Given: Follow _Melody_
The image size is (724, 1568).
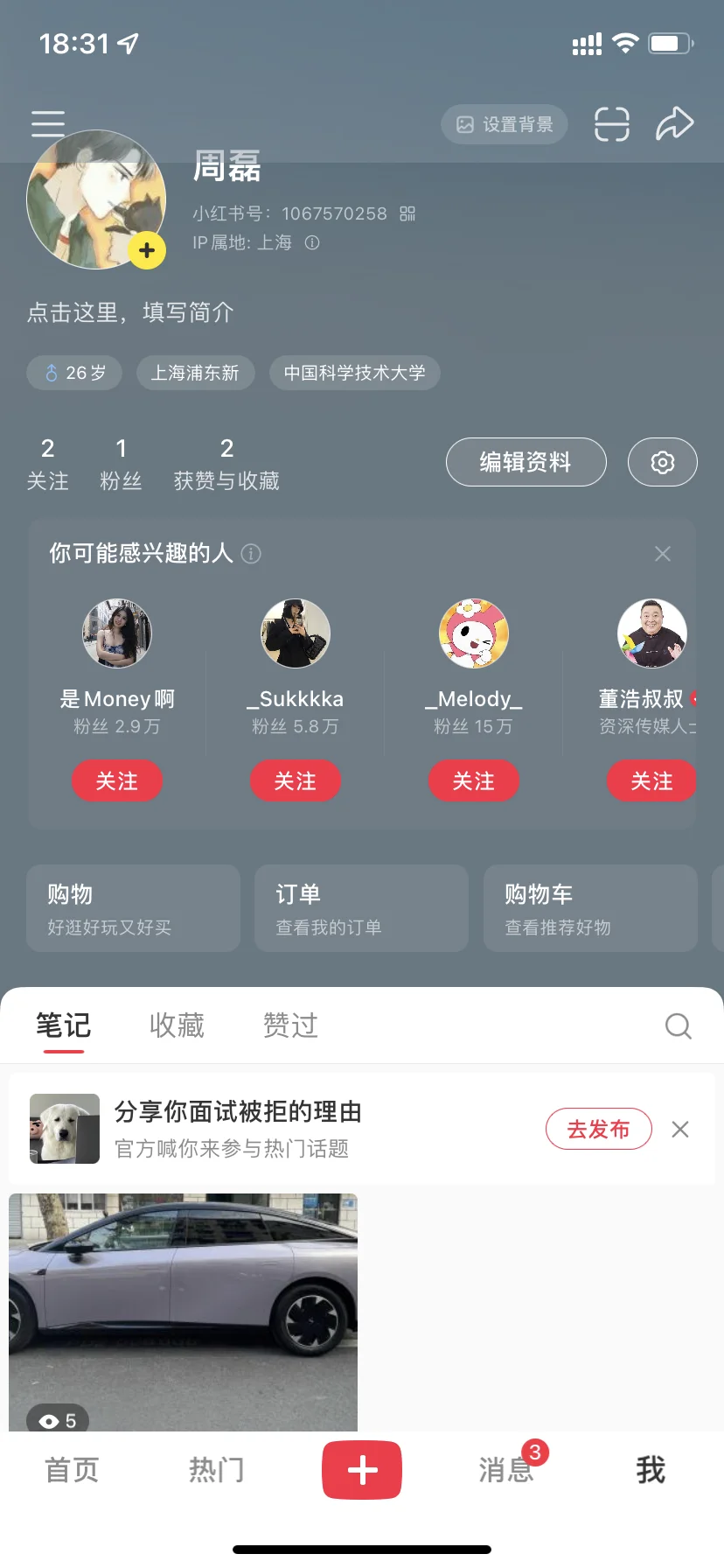Looking at the screenshot, I should click(474, 780).
